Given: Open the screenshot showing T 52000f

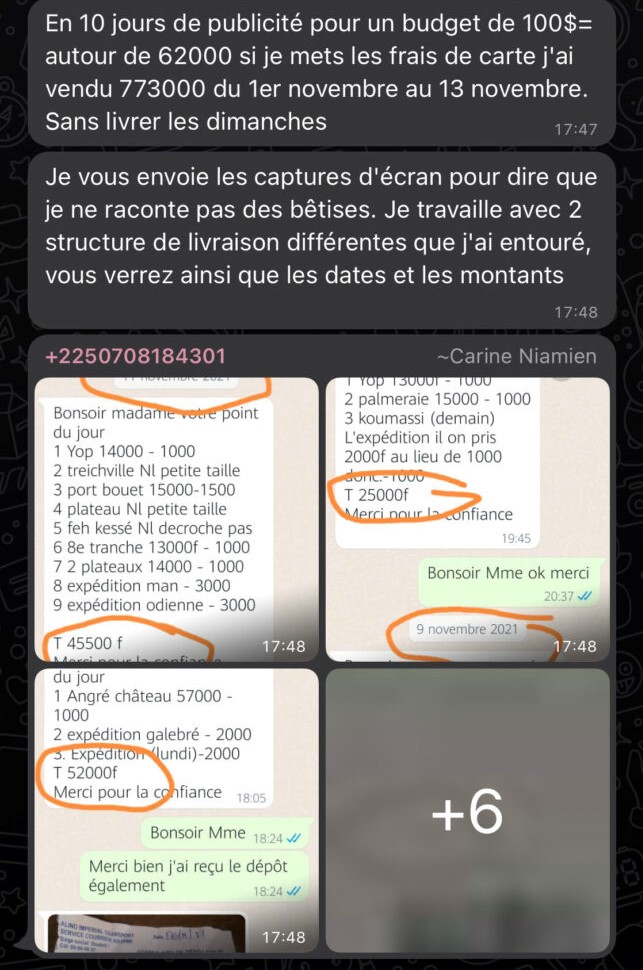Looking at the screenshot, I should [x=176, y=810].
